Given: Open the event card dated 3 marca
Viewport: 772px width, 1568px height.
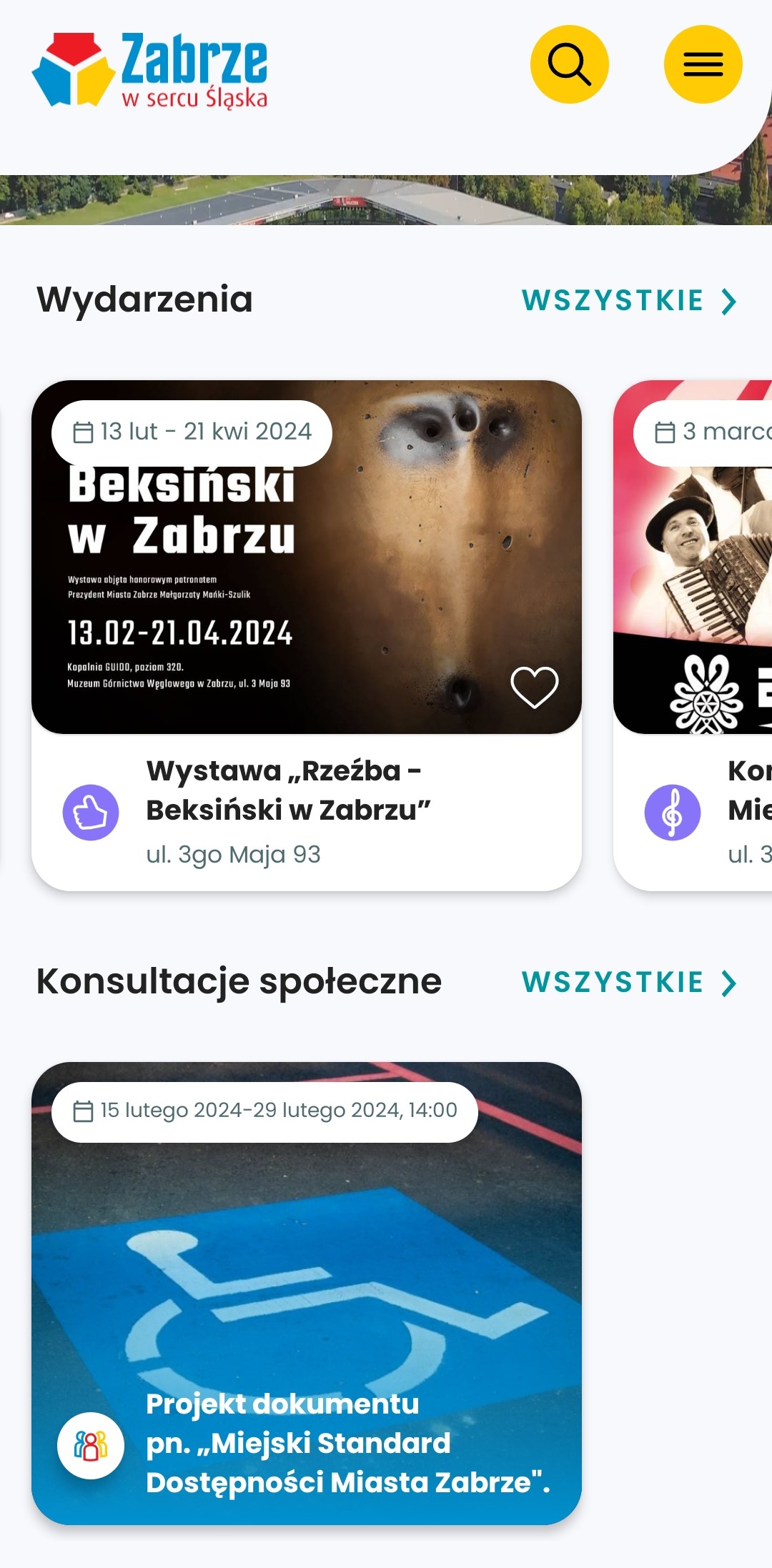Looking at the screenshot, I should [693, 636].
